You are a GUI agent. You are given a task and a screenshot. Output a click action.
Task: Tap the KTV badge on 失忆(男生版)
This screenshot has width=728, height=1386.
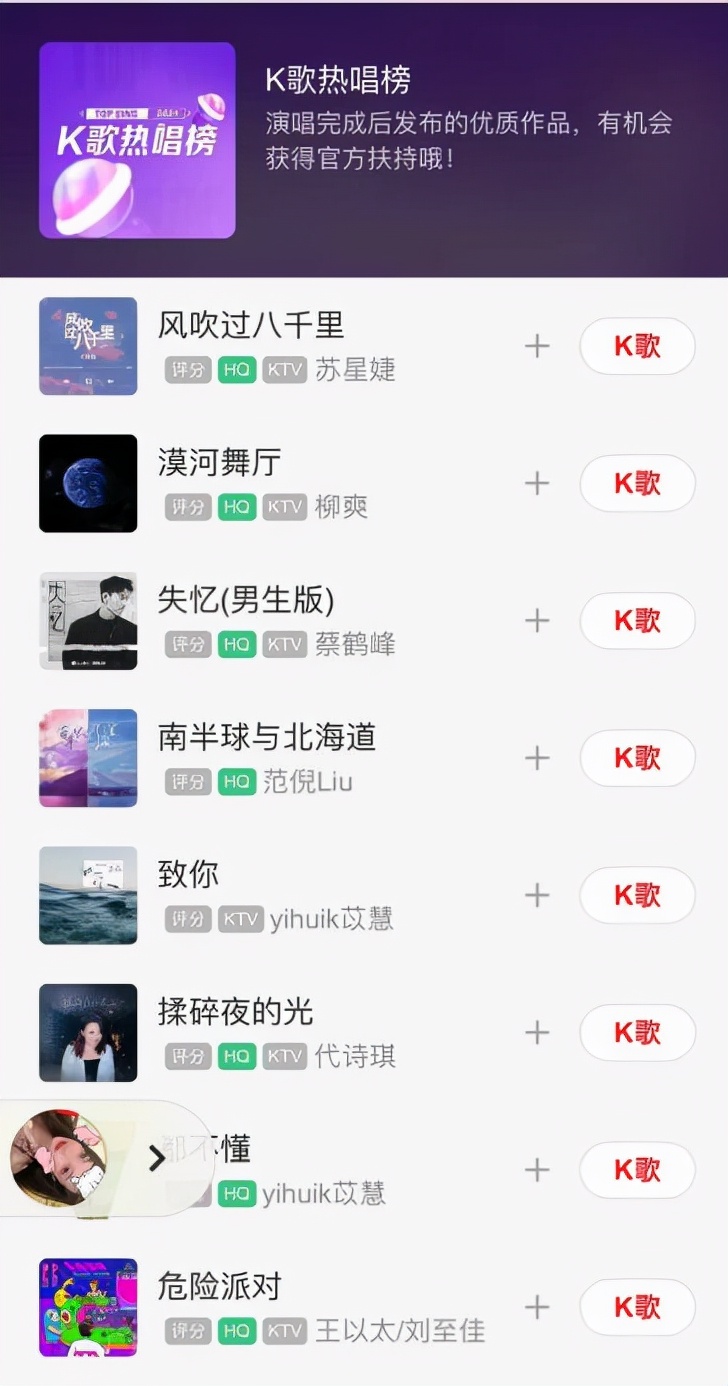point(283,644)
